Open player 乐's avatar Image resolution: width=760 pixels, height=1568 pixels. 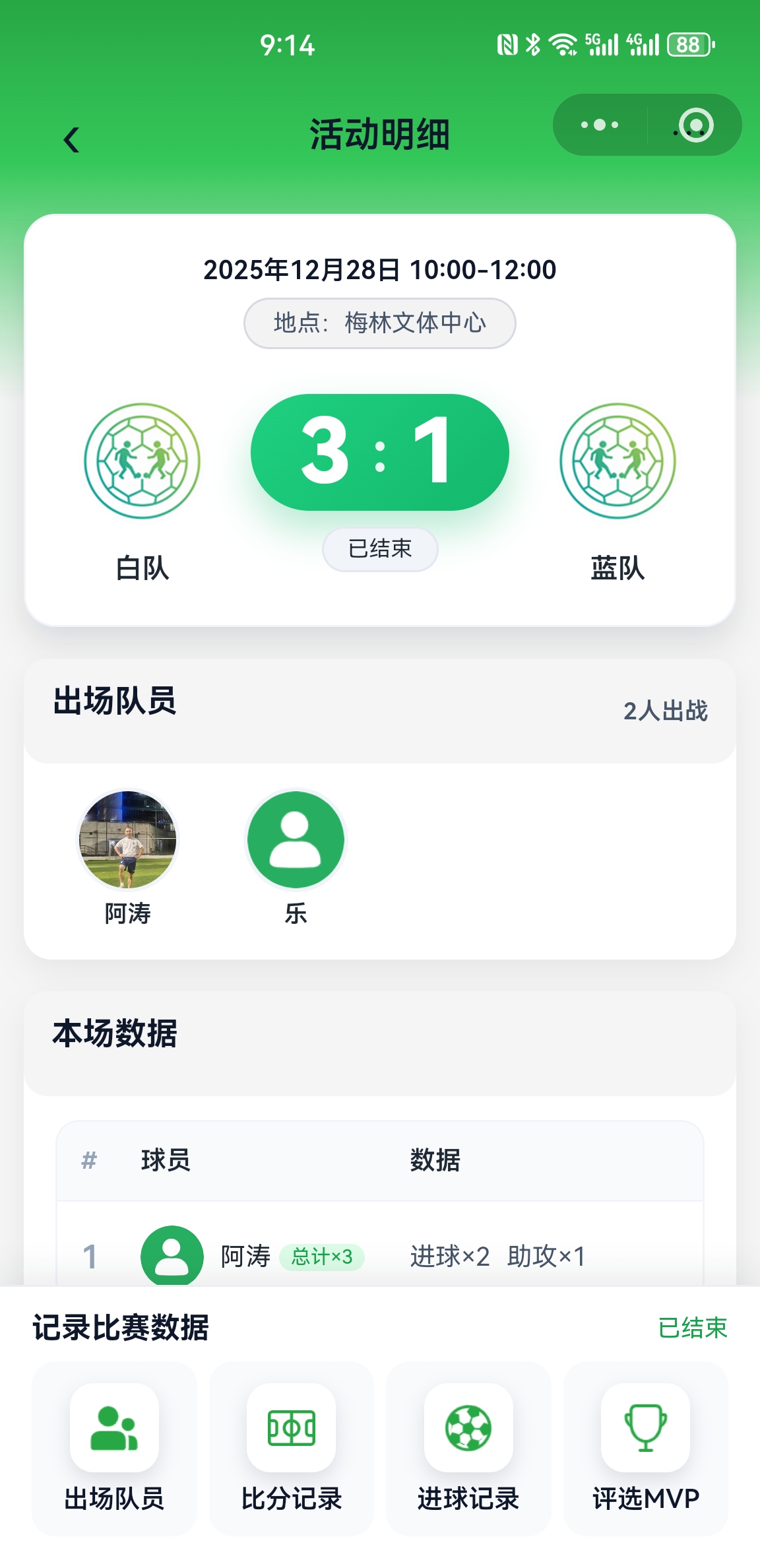pyautogui.click(x=295, y=839)
